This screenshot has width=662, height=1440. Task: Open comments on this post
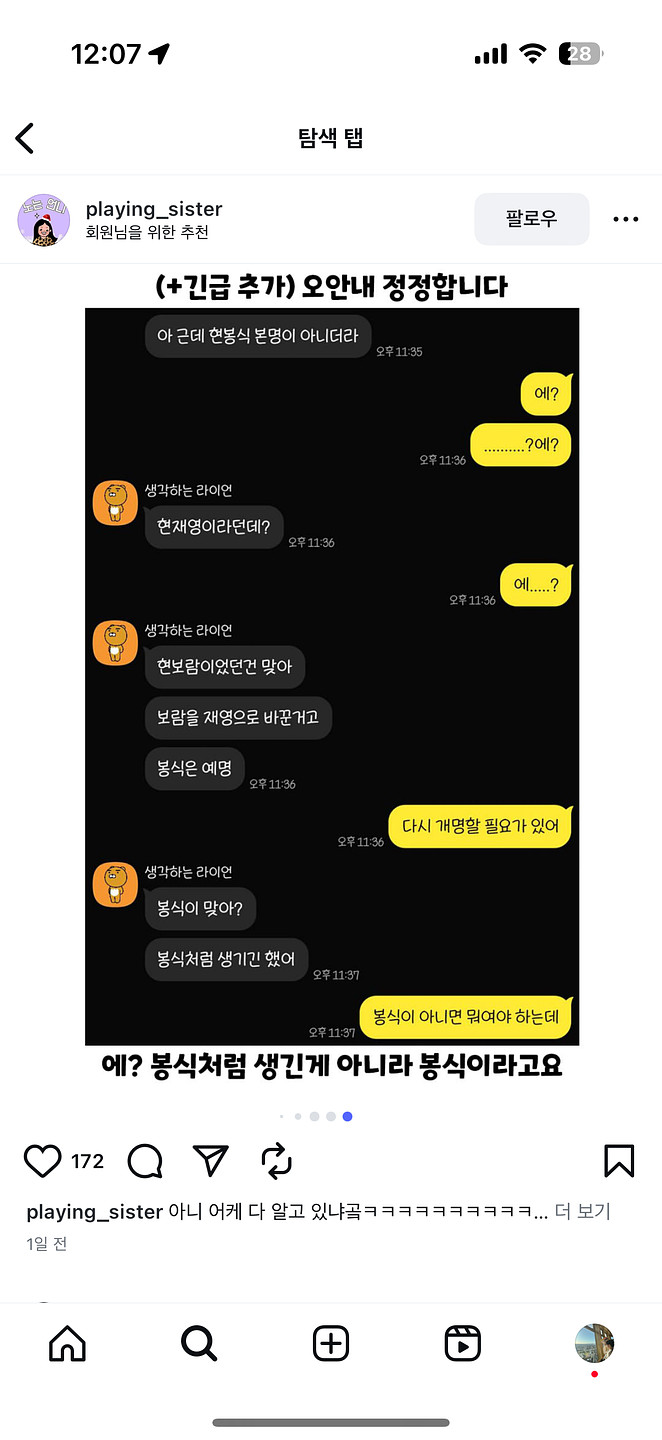pyautogui.click(x=145, y=1161)
